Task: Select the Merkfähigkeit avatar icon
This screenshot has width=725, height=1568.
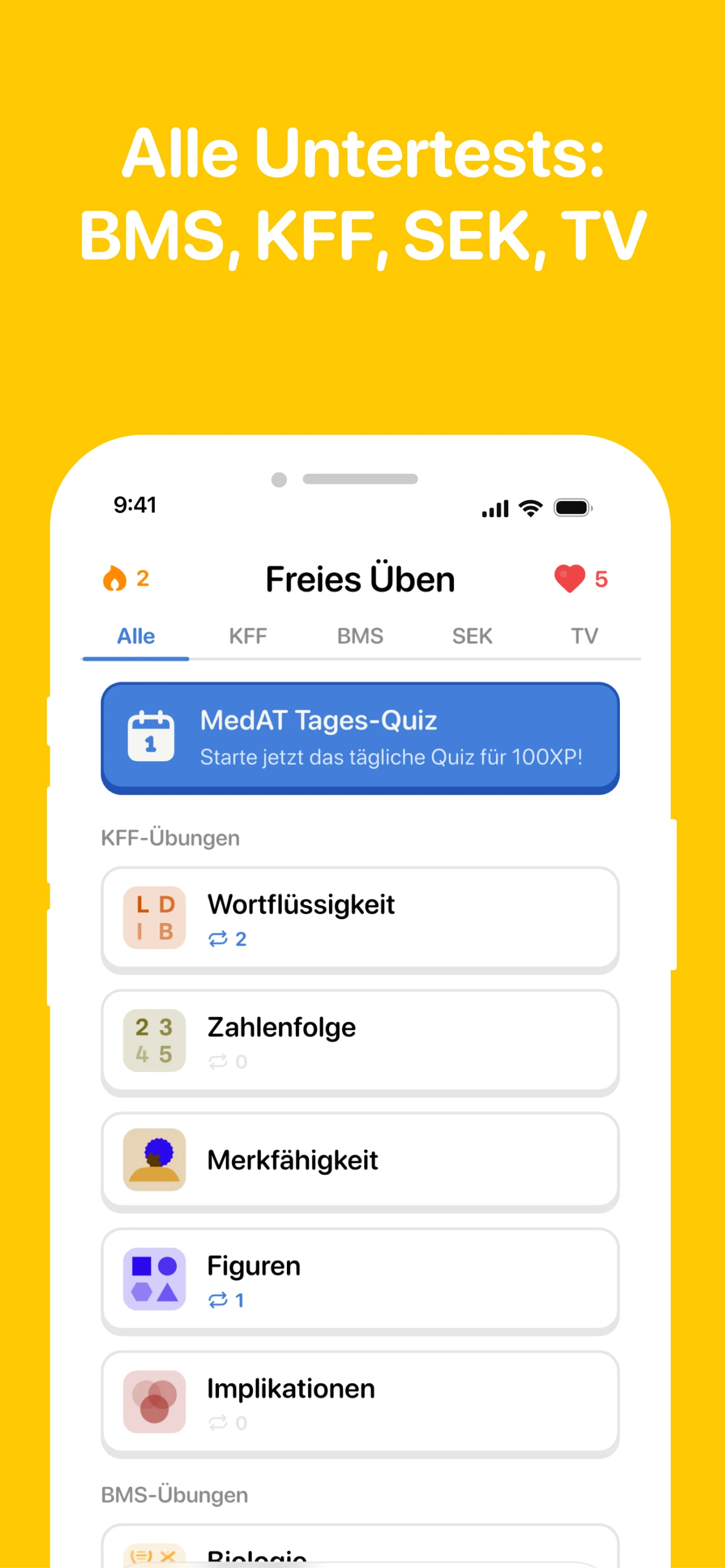Action: click(154, 1159)
